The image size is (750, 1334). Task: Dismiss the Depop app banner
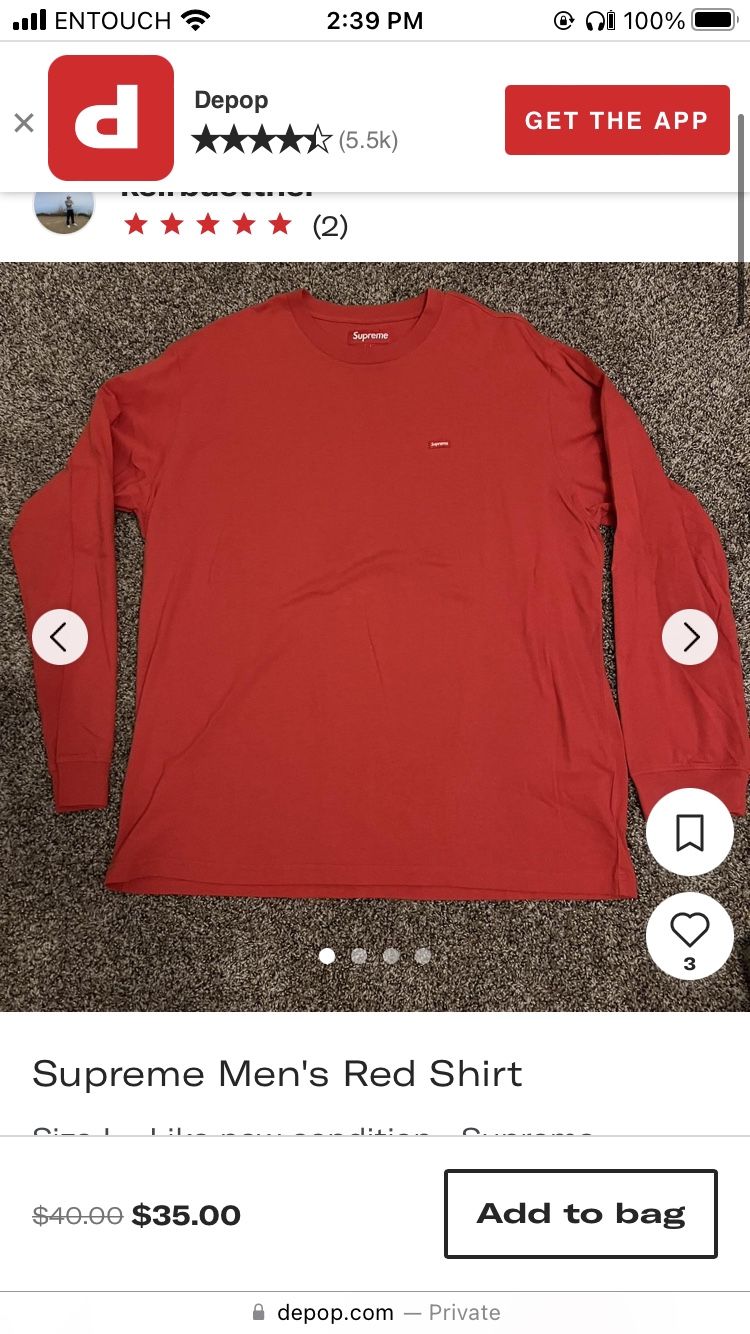24,122
